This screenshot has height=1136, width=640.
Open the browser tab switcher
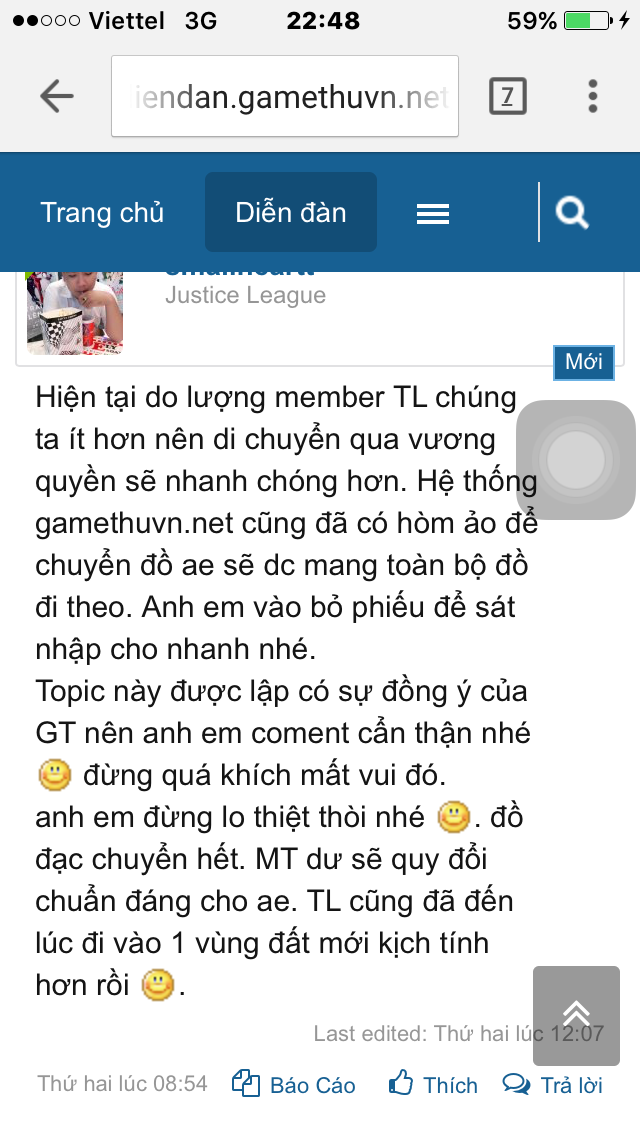coord(507,96)
